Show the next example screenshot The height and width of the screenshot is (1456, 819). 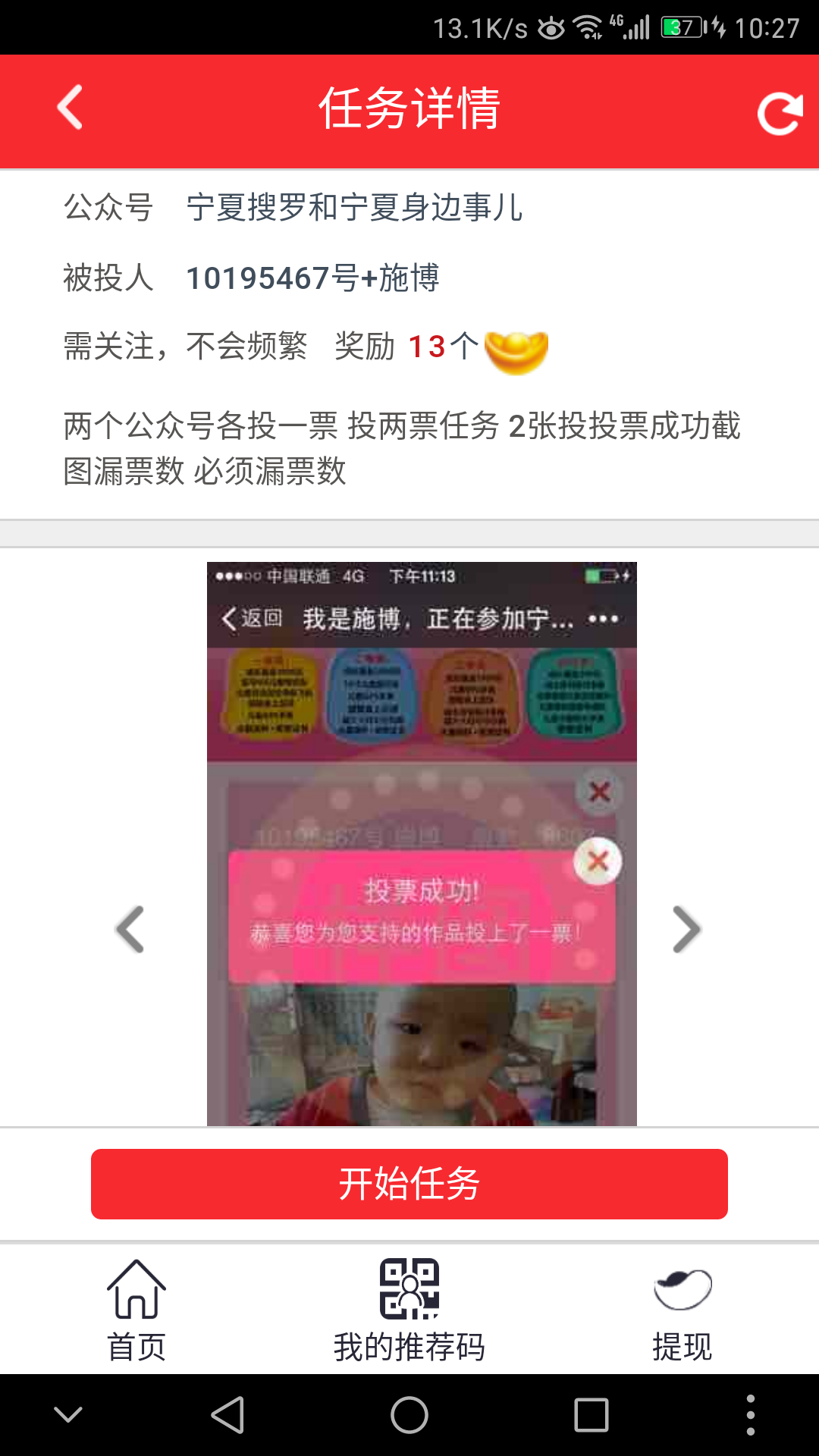coord(686,928)
